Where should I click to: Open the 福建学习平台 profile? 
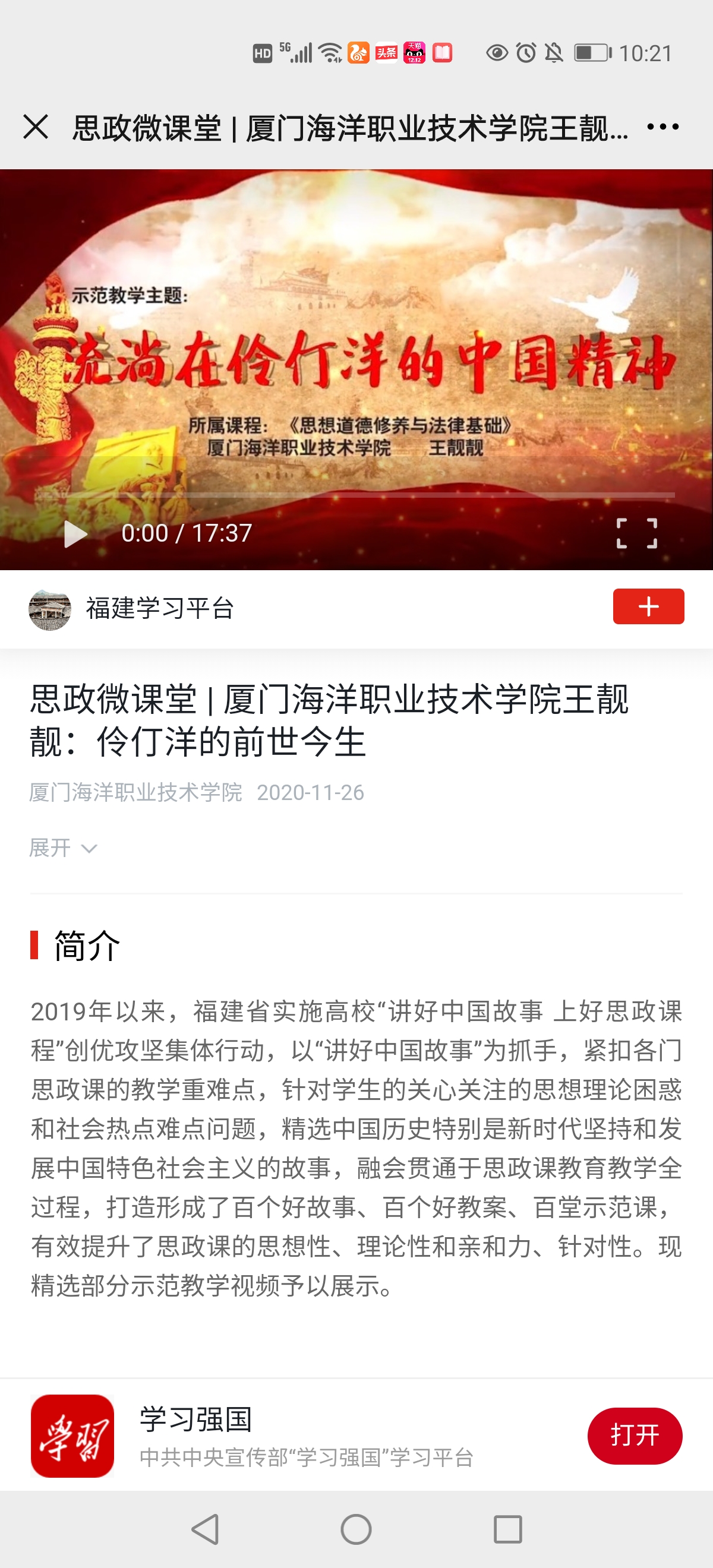pos(159,608)
